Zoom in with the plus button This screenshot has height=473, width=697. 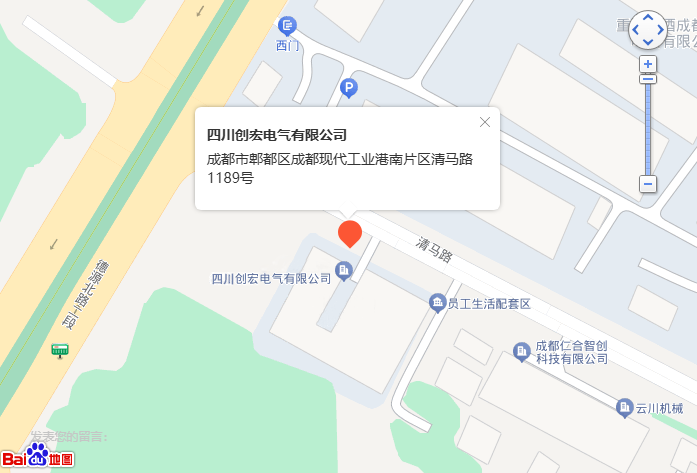coord(648,63)
